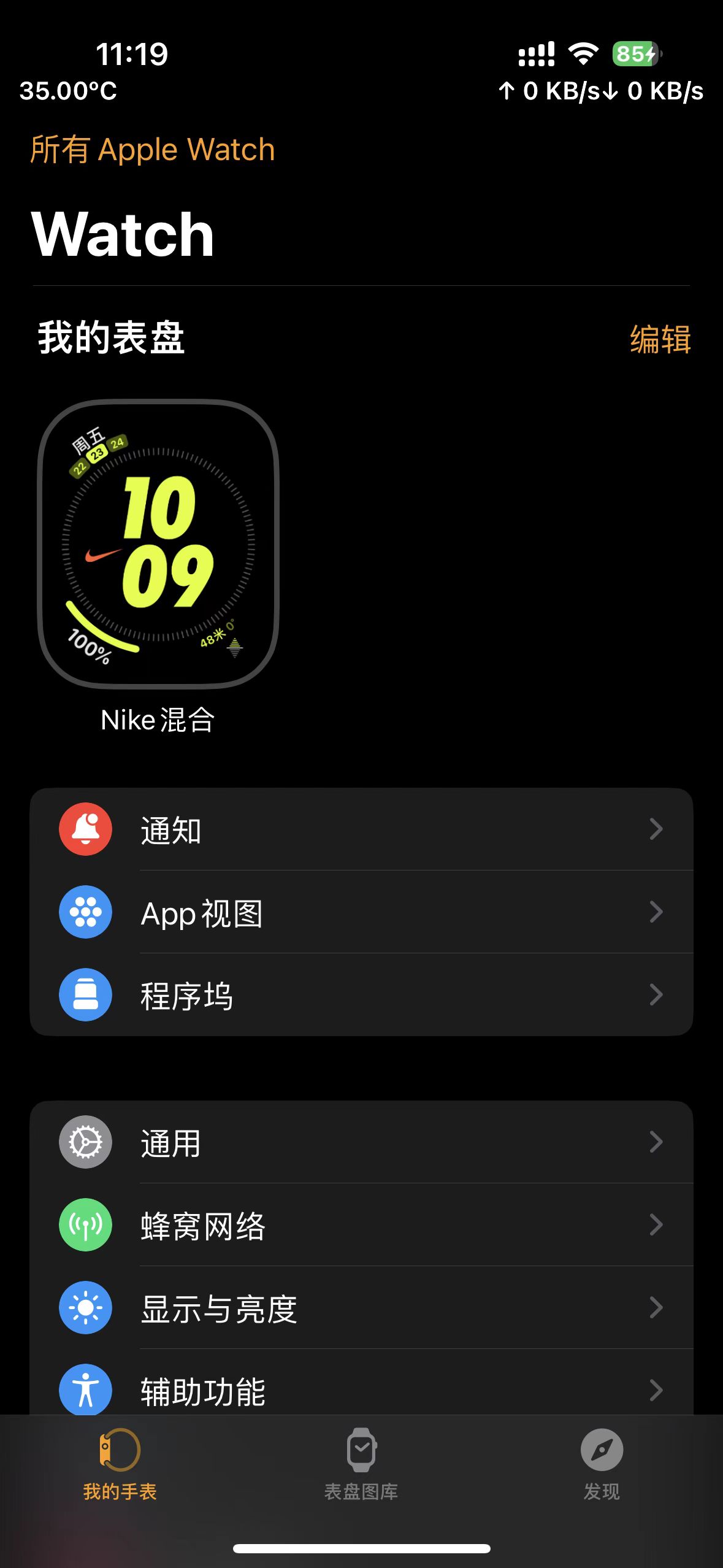Tap the green 蜂窝网络 antenna icon
723x1568 pixels.
coord(85,1224)
